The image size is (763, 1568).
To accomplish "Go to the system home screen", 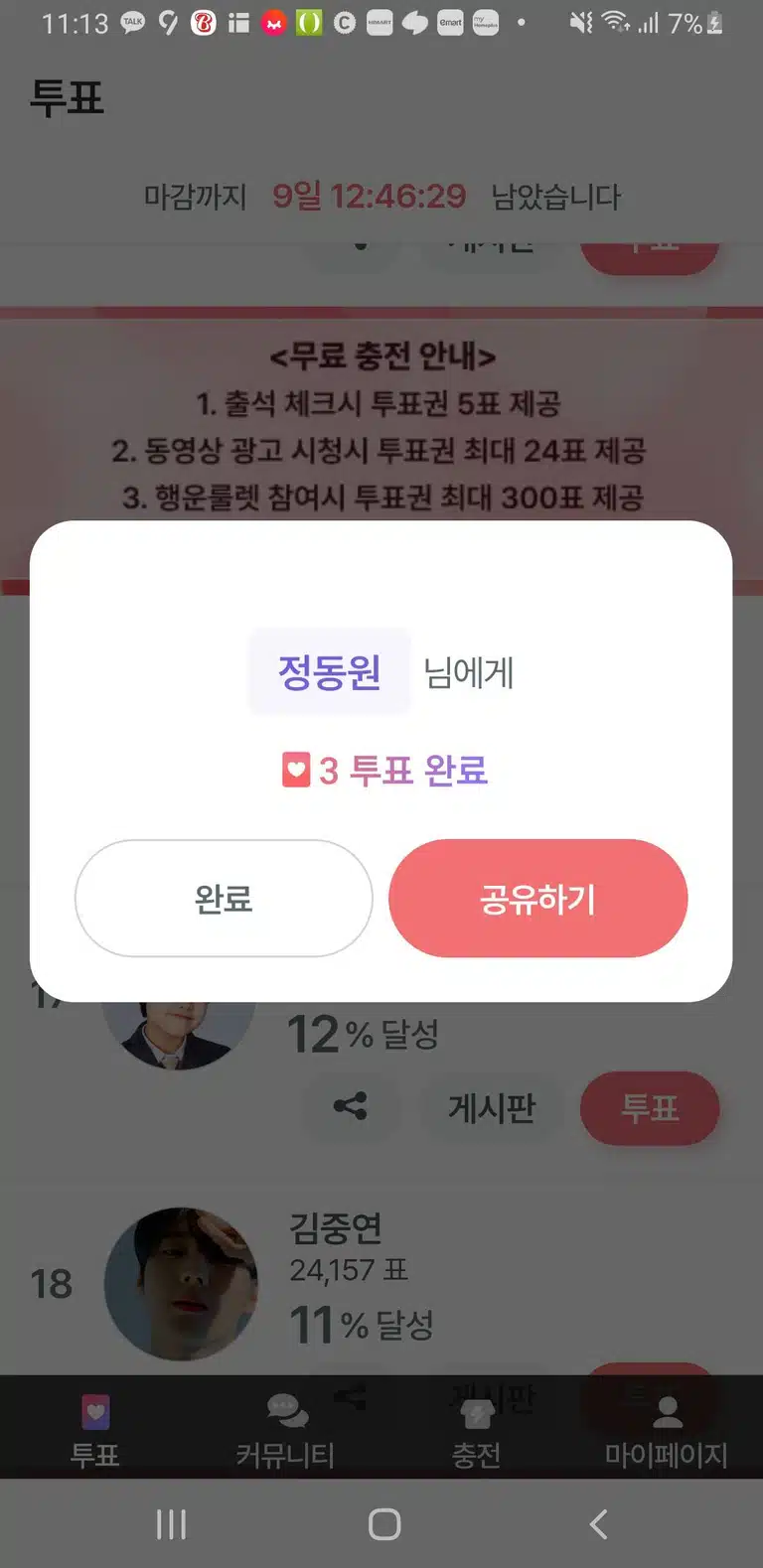I will 384,1523.
